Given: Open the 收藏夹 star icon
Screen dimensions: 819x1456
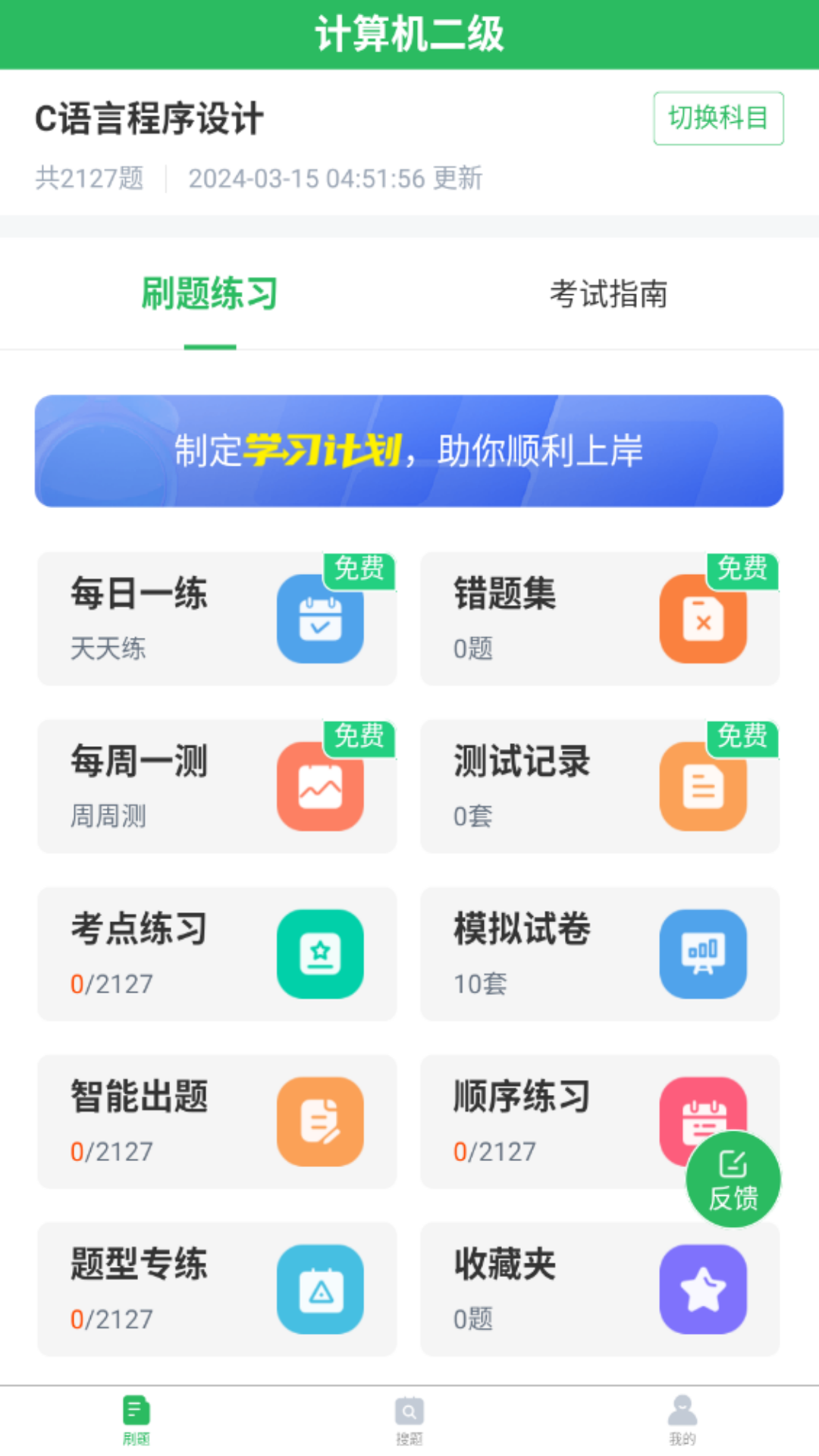Looking at the screenshot, I should point(703,1289).
